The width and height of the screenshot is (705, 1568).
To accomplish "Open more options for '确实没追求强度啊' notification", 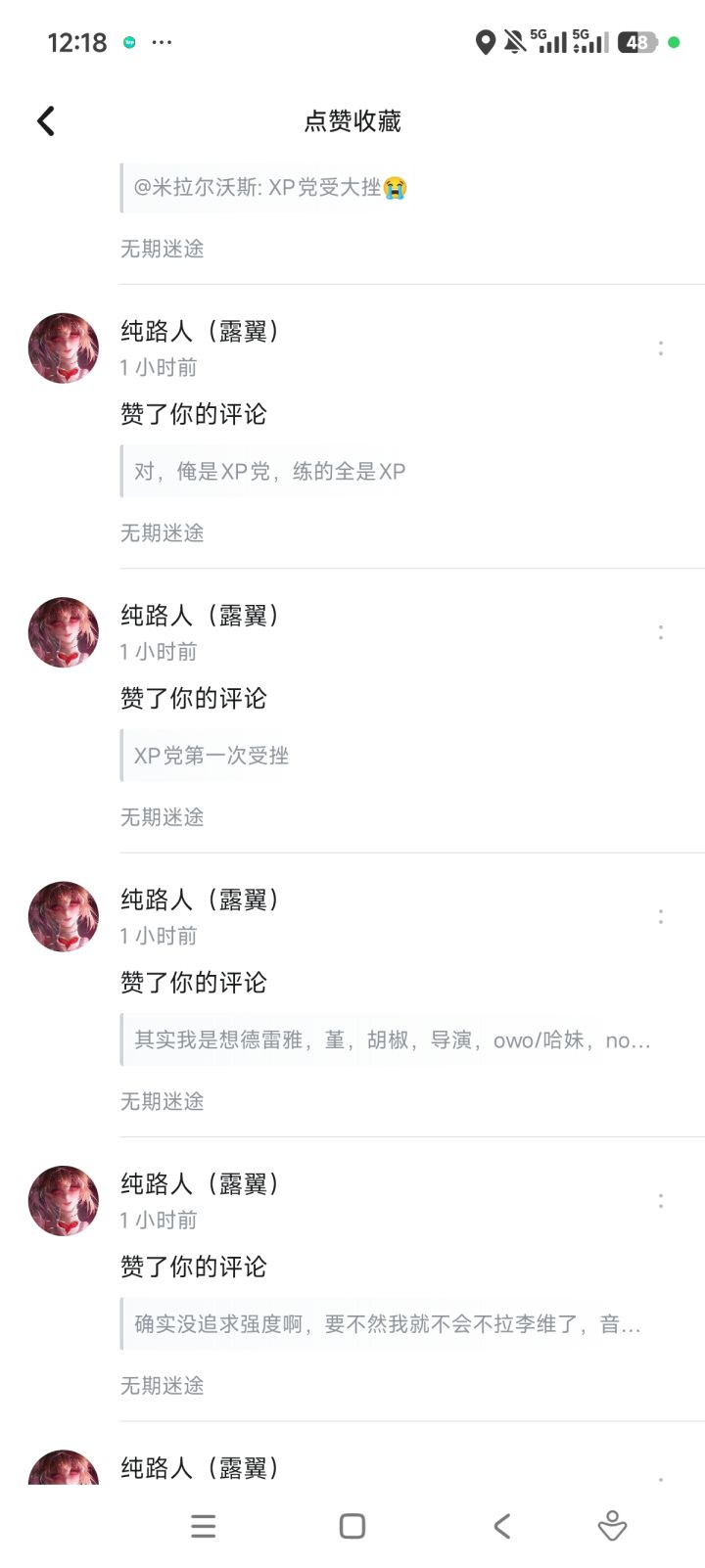I will tap(661, 1201).
